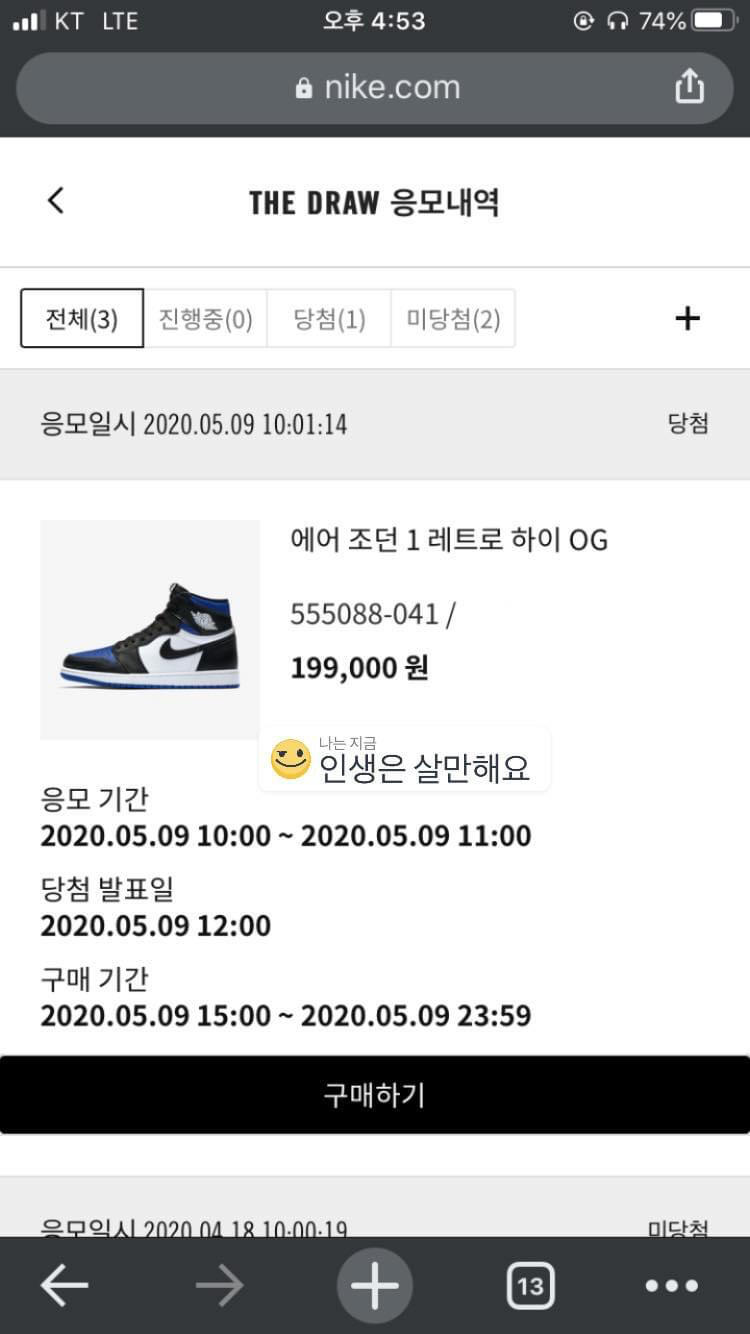Select the 전체(3) tab
The image size is (750, 1334).
(x=82, y=319)
